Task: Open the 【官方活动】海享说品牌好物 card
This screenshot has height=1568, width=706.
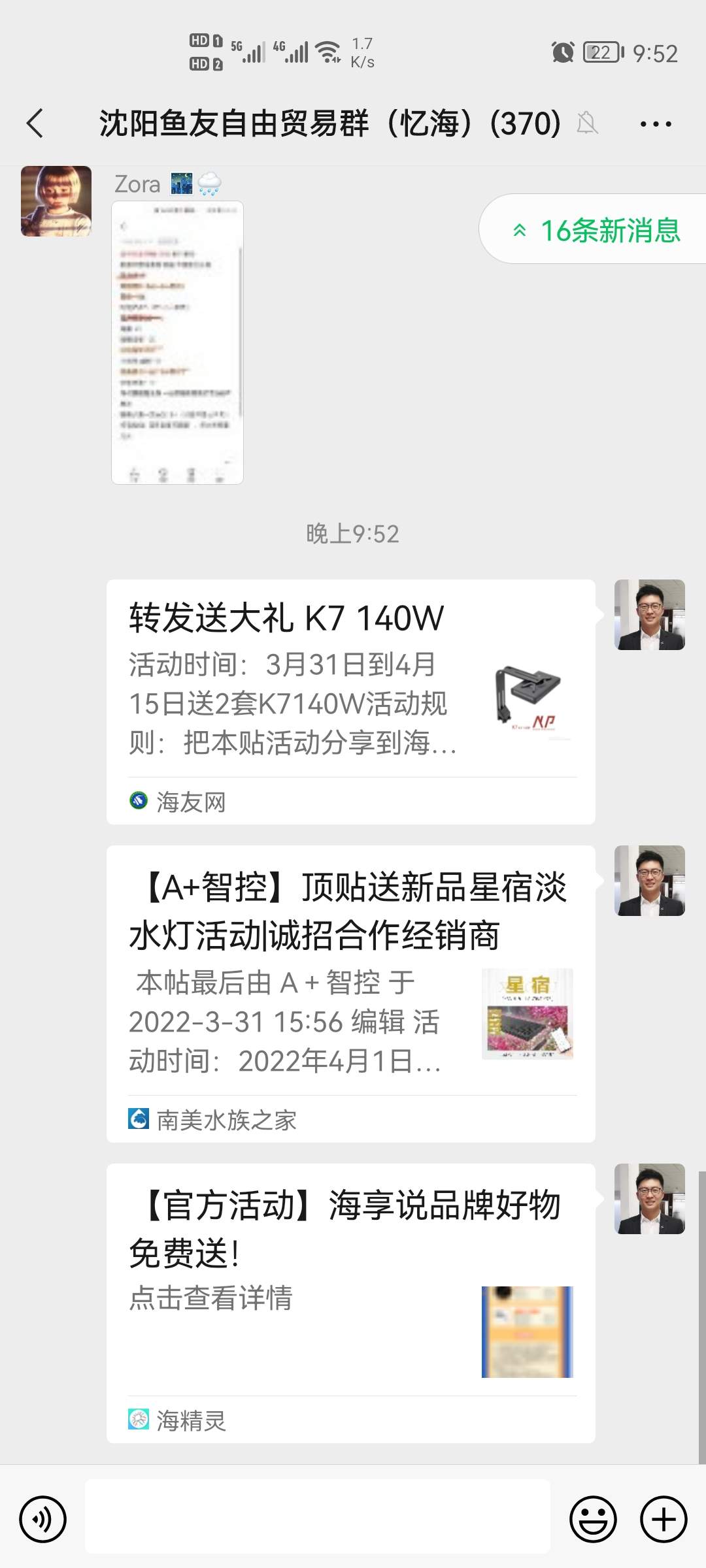Action: [x=350, y=1303]
